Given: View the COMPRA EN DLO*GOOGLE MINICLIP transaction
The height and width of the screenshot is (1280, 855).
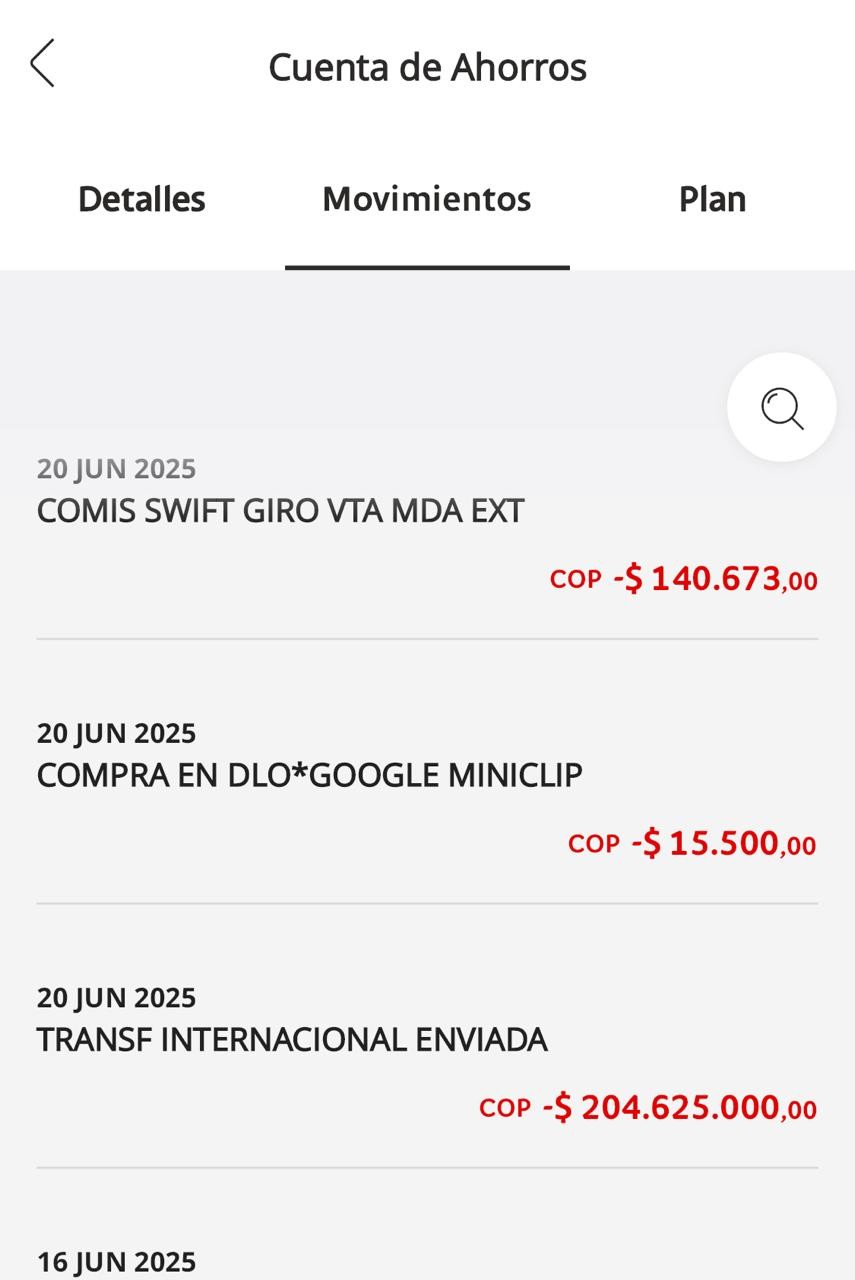Looking at the screenshot, I should pyautogui.click(x=310, y=775).
